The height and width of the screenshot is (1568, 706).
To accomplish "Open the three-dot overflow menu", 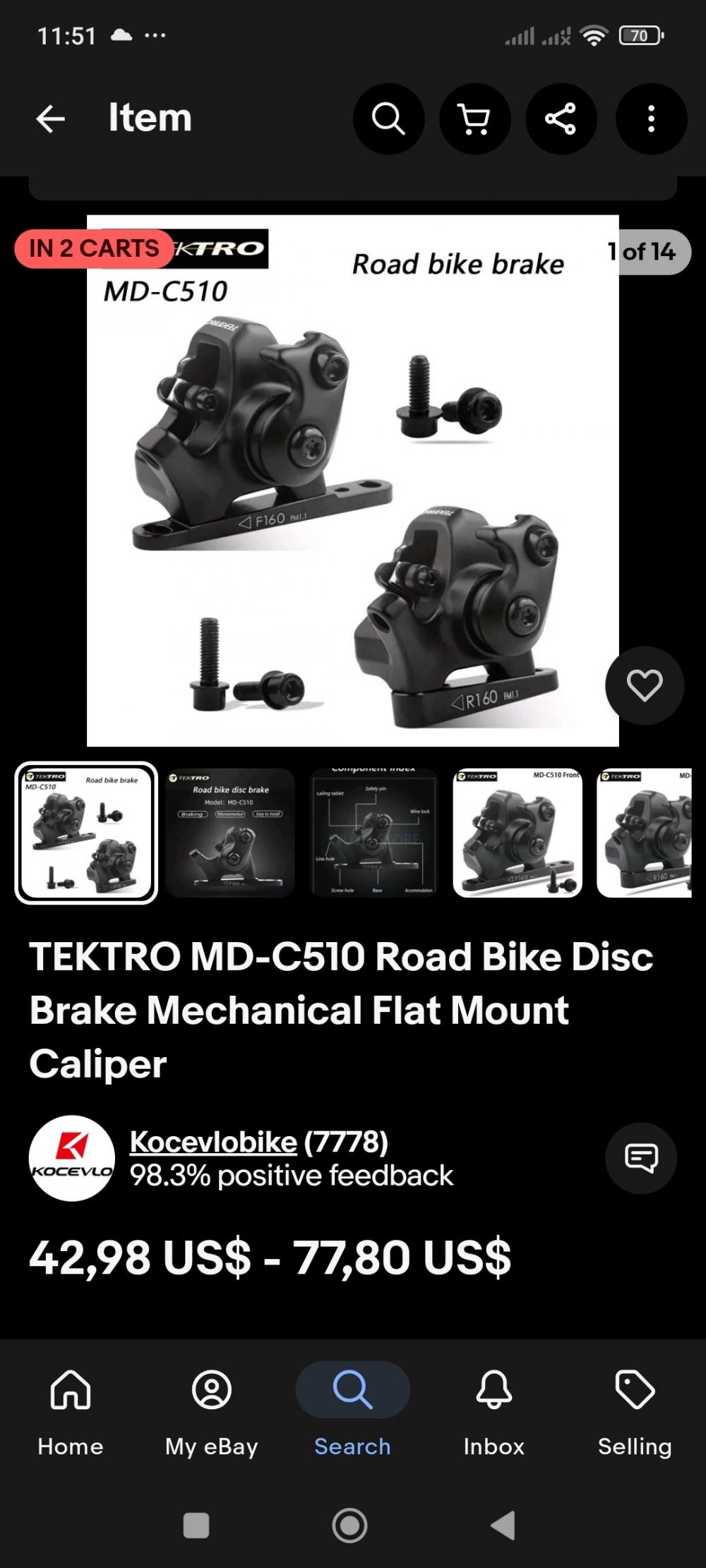I will (651, 119).
